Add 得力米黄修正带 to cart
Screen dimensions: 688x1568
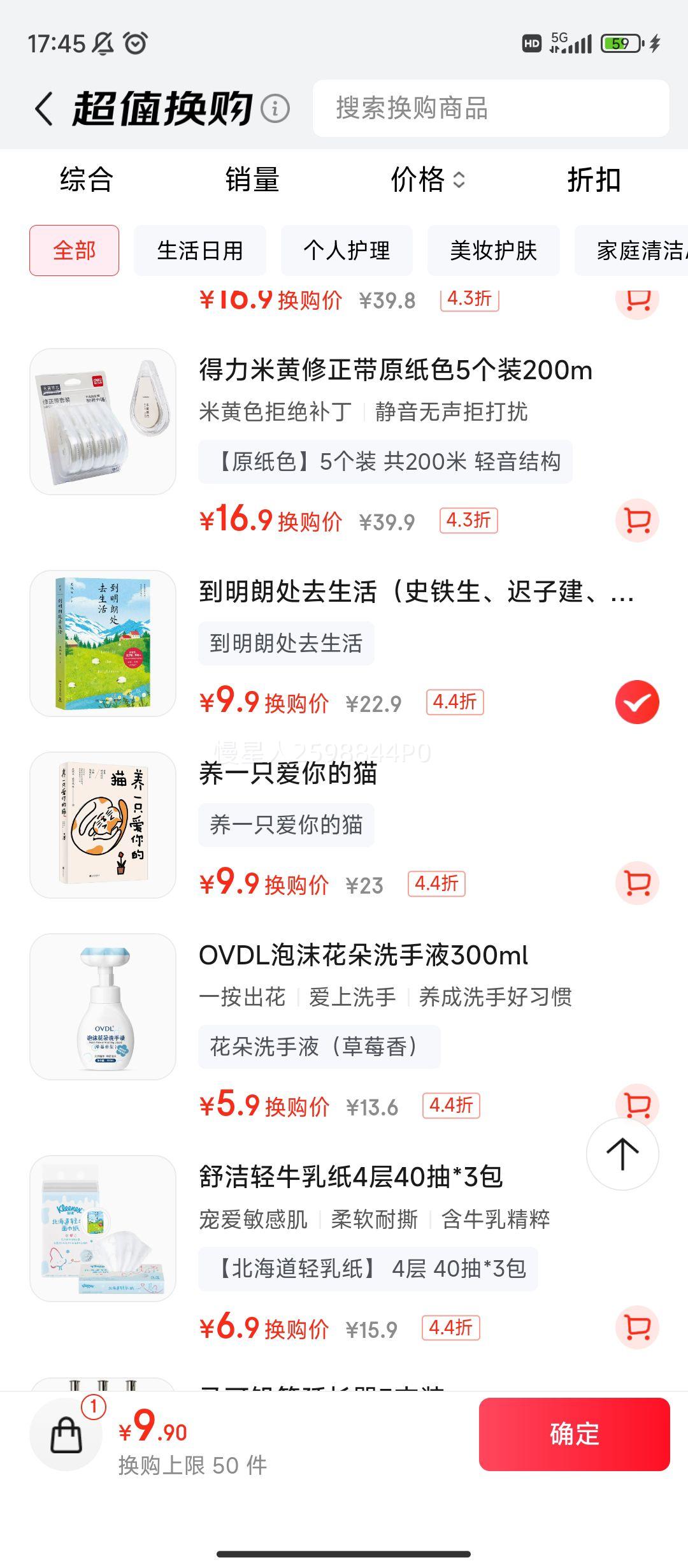click(x=637, y=521)
